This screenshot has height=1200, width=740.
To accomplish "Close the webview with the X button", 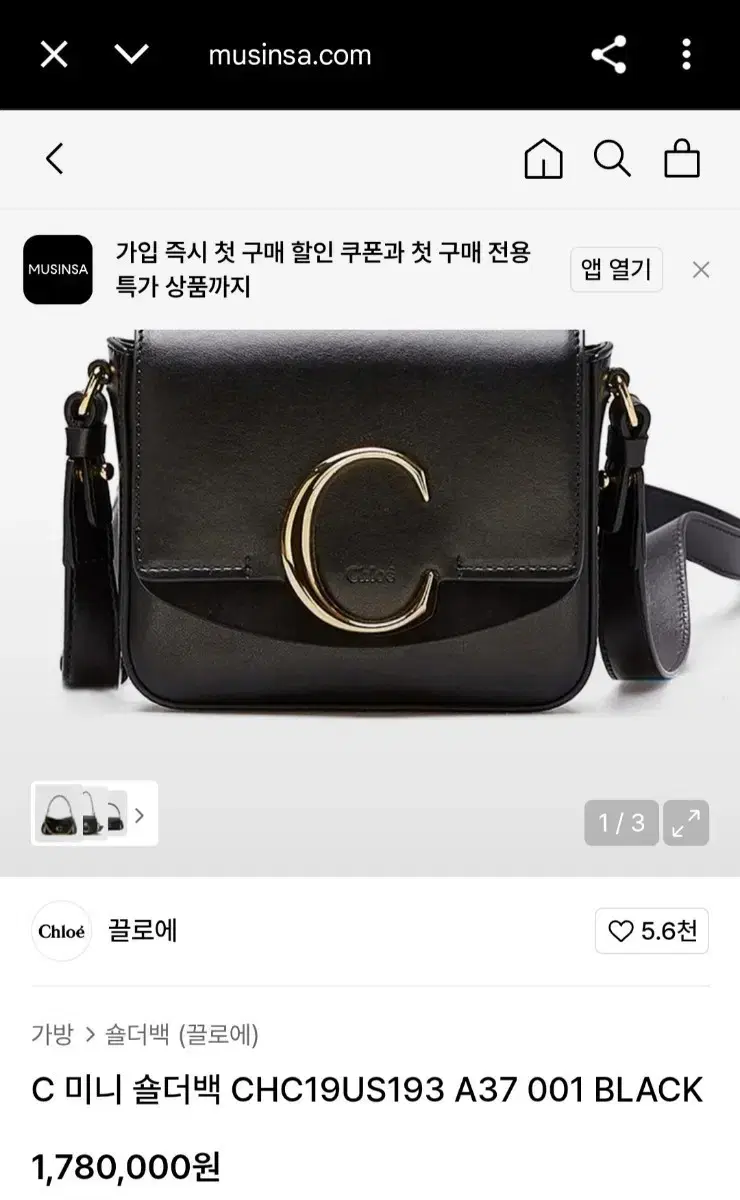I will tap(53, 55).
